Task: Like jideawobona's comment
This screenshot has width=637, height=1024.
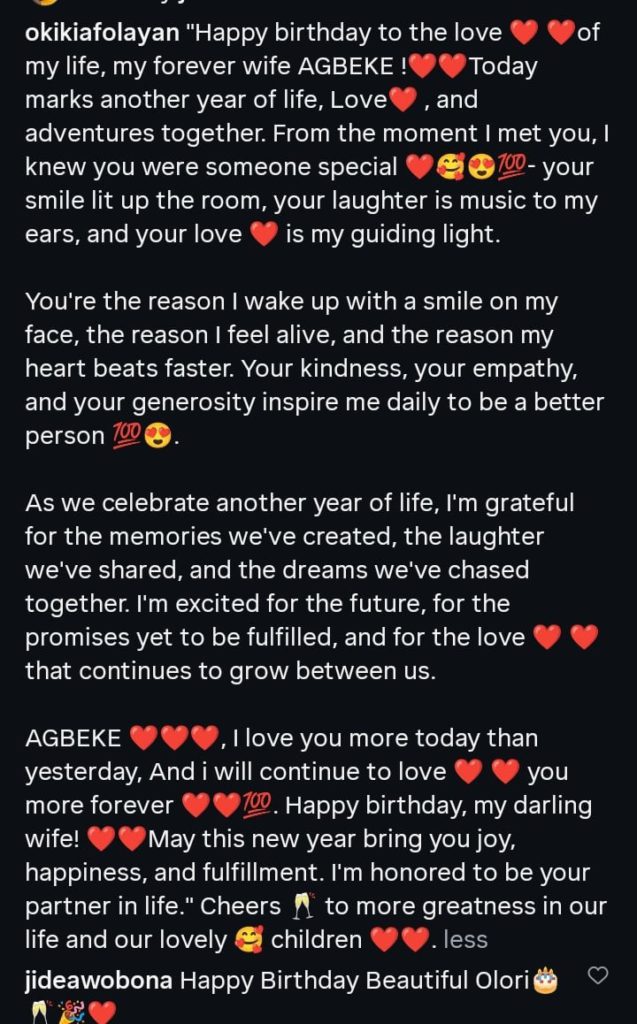Action: (598, 976)
